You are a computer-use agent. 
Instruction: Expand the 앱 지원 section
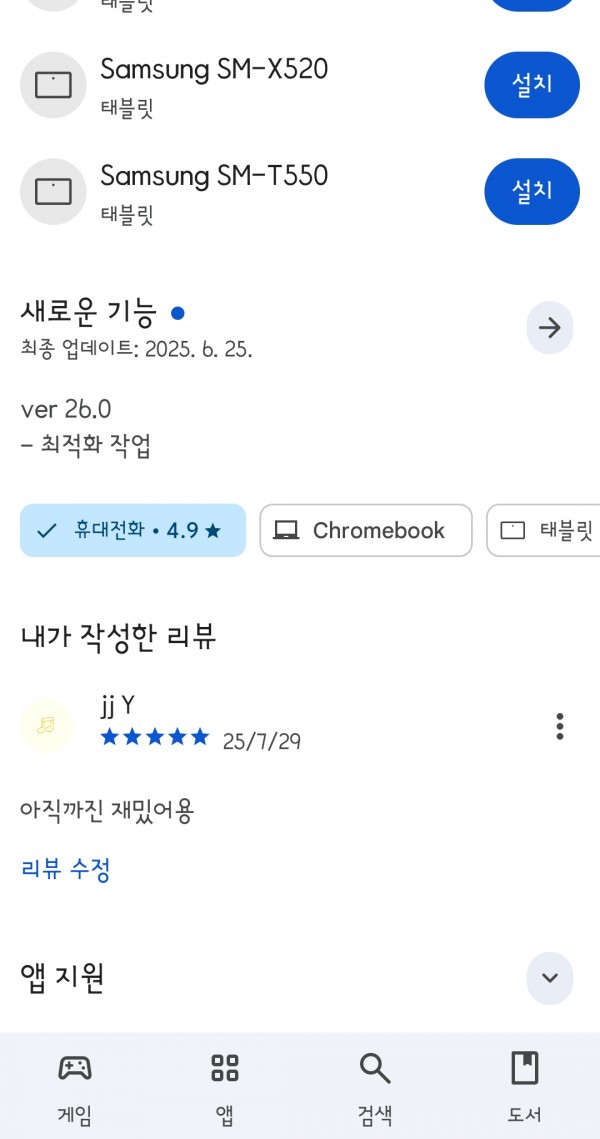[550, 978]
